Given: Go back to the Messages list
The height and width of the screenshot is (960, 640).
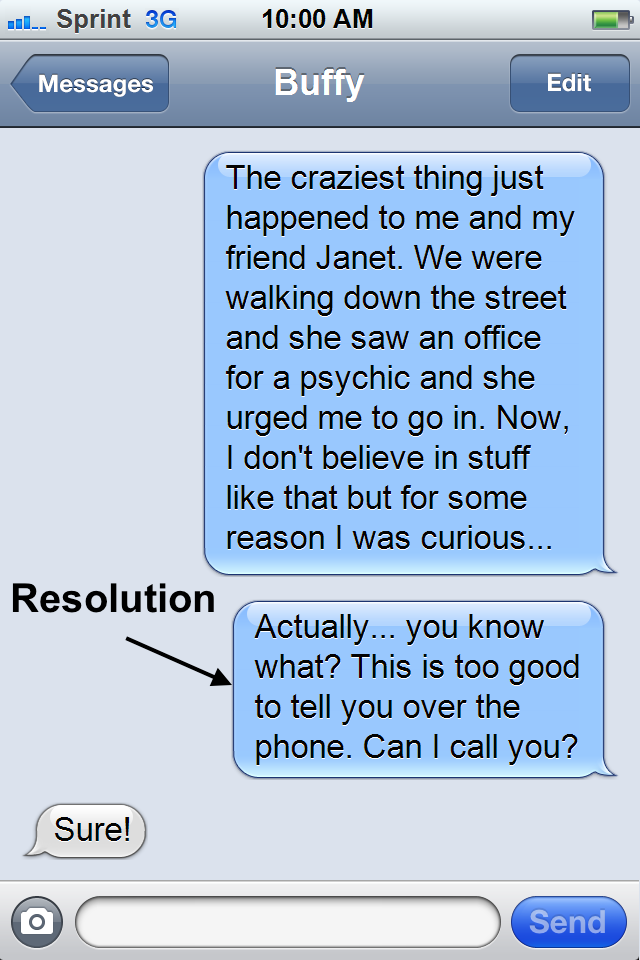Looking at the screenshot, I should coord(92,84).
